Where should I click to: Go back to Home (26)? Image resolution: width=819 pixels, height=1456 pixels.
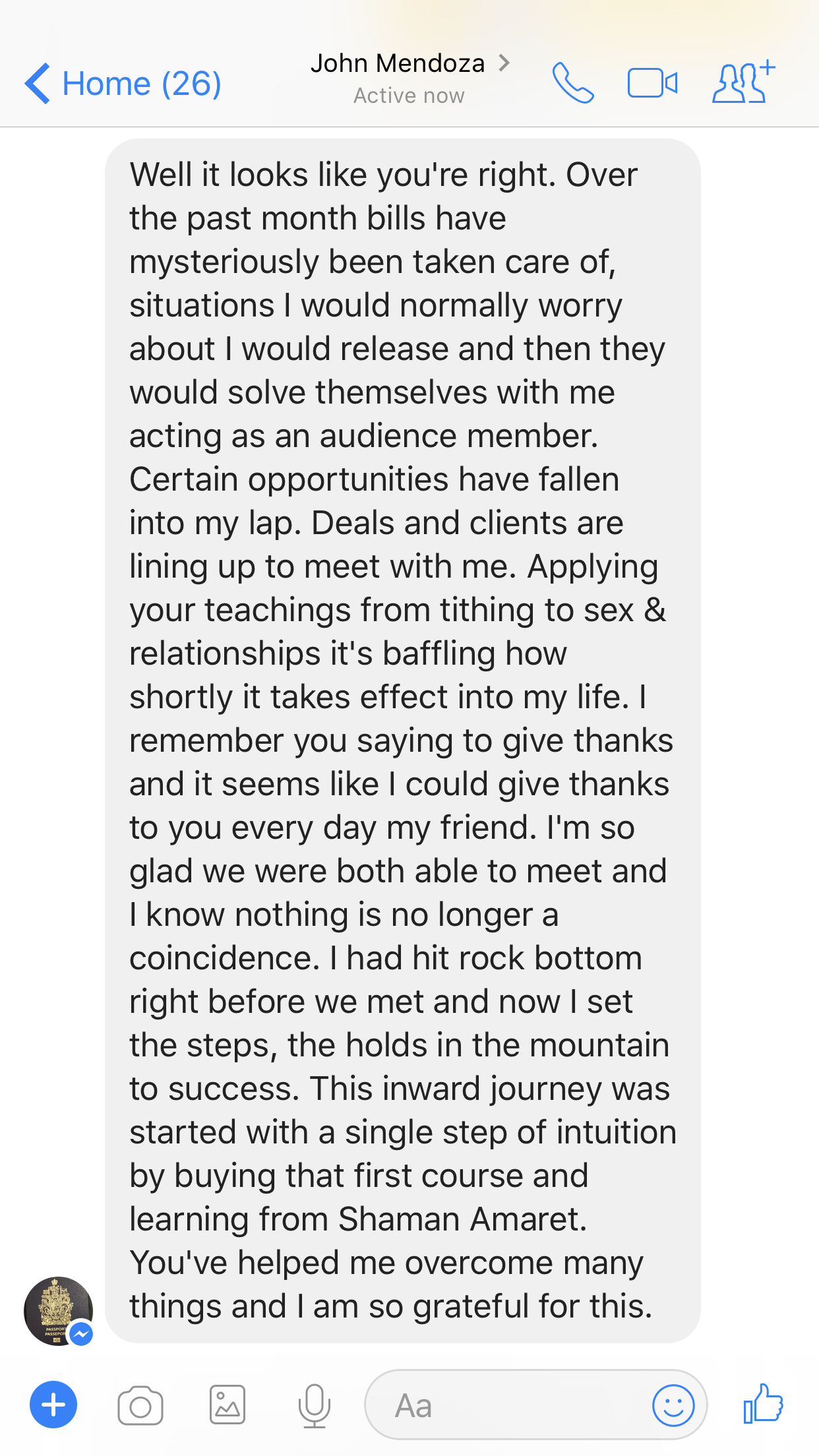pos(123,84)
